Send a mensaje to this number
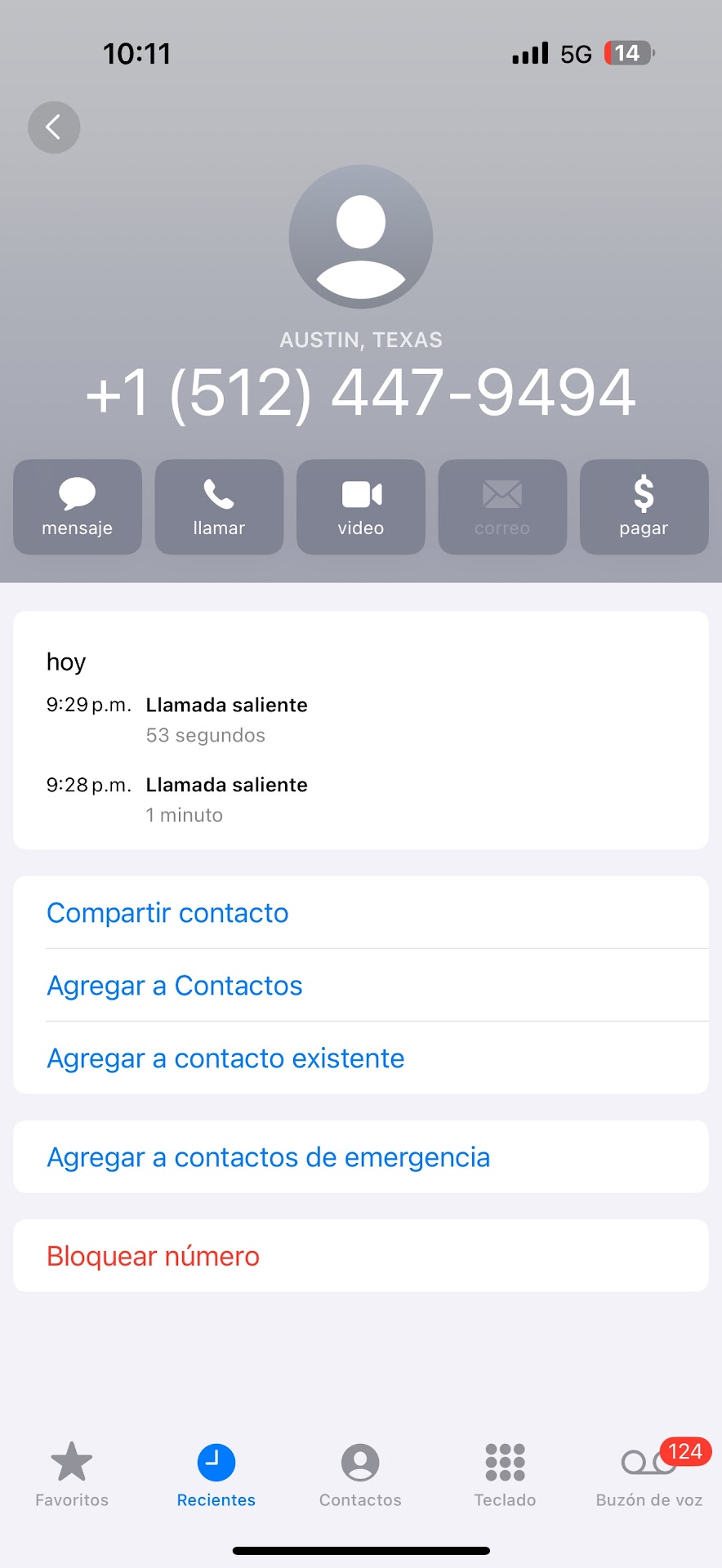722x1568 pixels. [x=78, y=507]
